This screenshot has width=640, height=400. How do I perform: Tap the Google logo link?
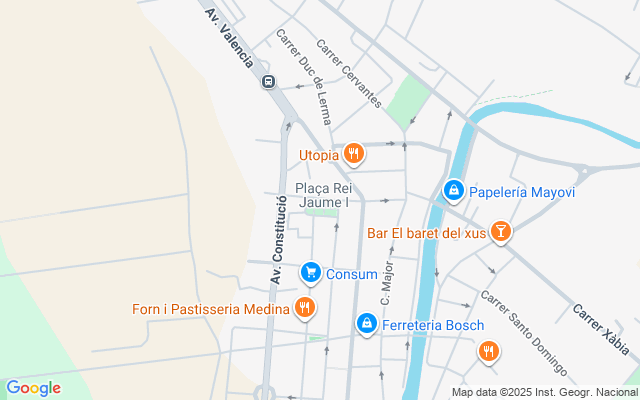tap(33, 388)
